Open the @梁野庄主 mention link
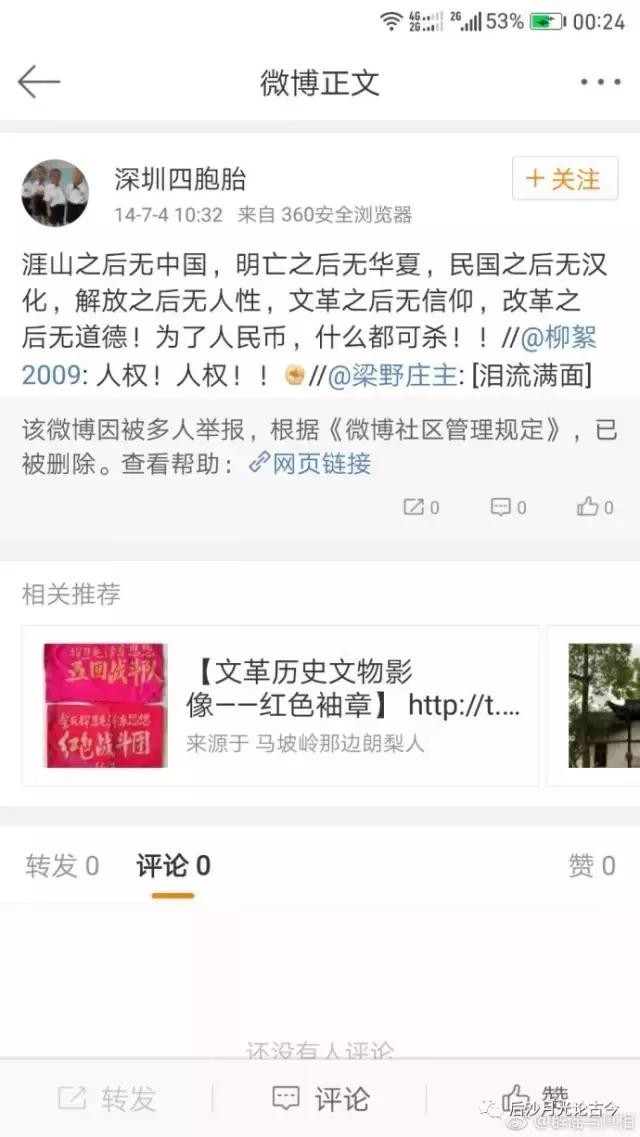 391,375
